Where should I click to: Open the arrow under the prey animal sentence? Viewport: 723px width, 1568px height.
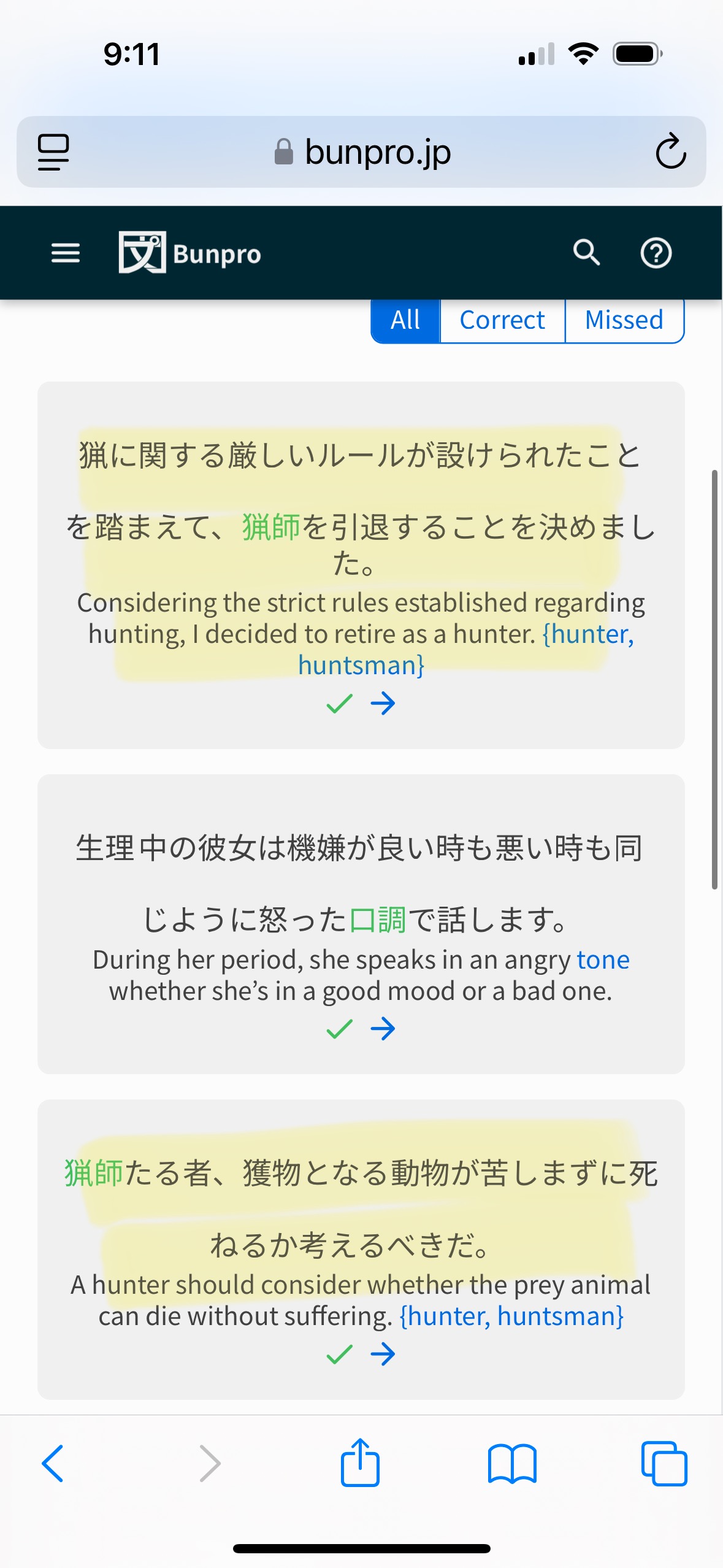pyautogui.click(x=383, y=1353)
